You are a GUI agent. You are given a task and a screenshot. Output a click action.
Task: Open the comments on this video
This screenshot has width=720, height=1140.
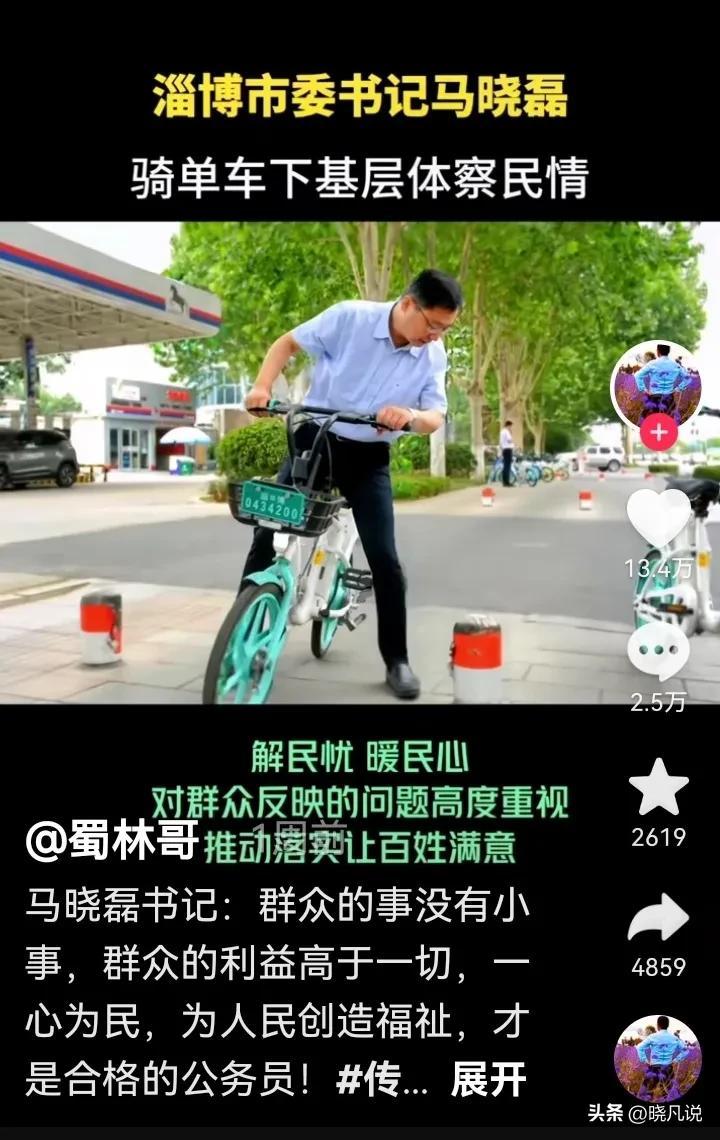[658, 651]
